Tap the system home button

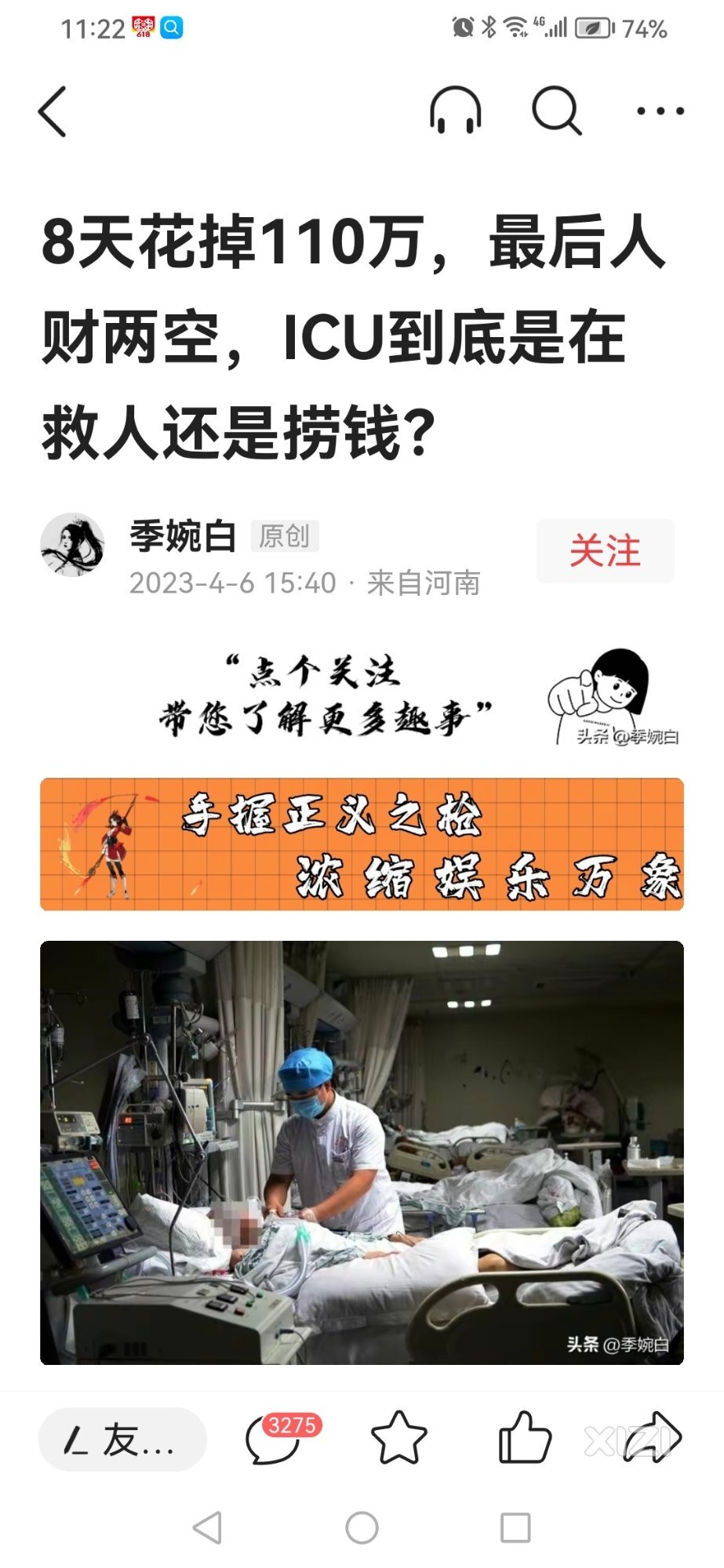point(362,1527)
